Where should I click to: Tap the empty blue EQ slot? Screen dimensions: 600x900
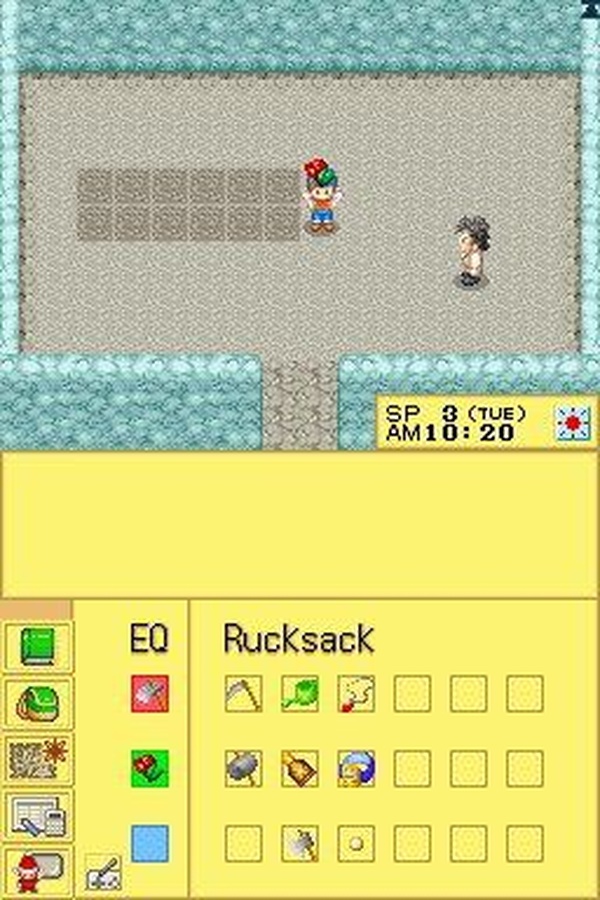[x=149, y=844]
